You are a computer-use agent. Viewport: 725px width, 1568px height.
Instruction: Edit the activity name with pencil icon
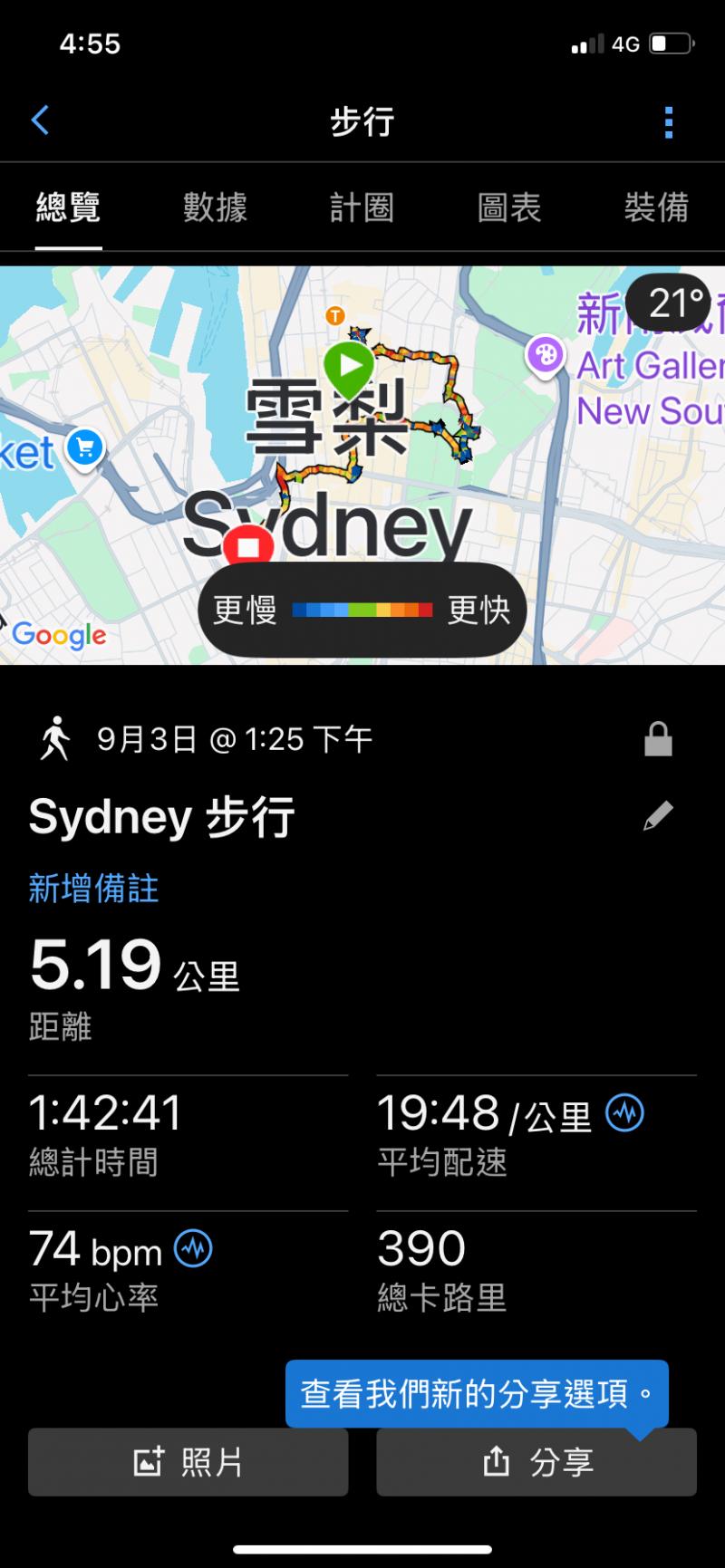click(658, 815)
